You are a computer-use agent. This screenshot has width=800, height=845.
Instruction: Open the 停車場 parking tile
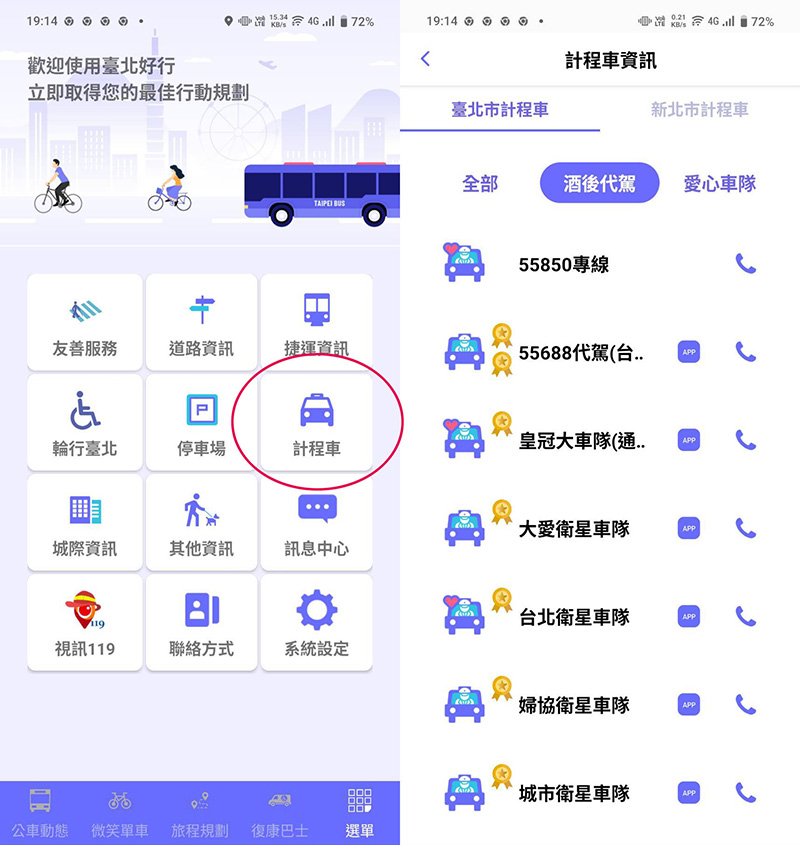(201, 424)
